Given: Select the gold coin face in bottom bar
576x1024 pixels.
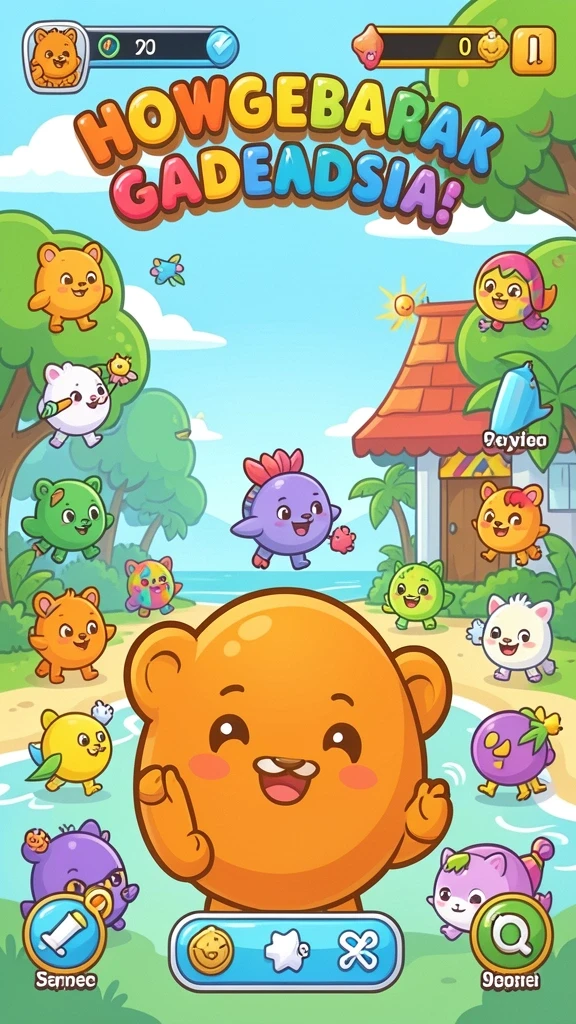Looking at the screenshot, I should click(x=210, y=951).
